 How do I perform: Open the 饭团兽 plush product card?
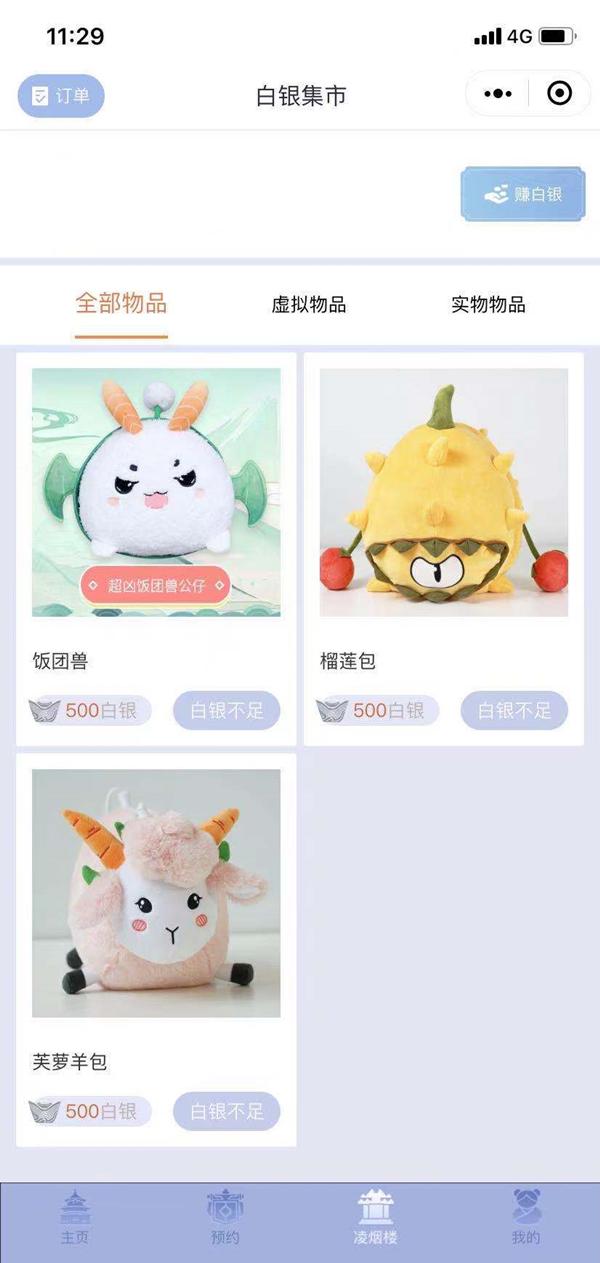pos(156,493)
